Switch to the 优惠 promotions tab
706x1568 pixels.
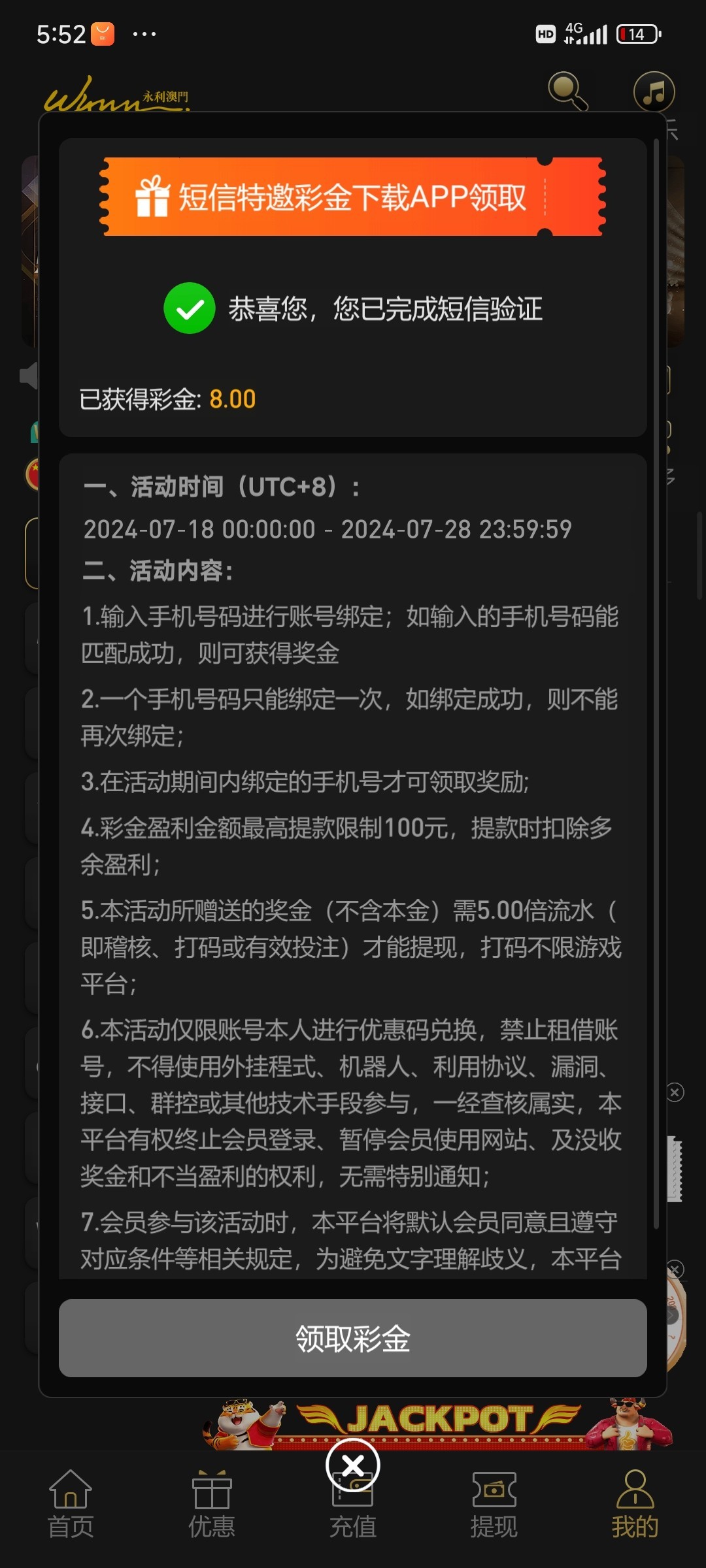pos(211,1504)
